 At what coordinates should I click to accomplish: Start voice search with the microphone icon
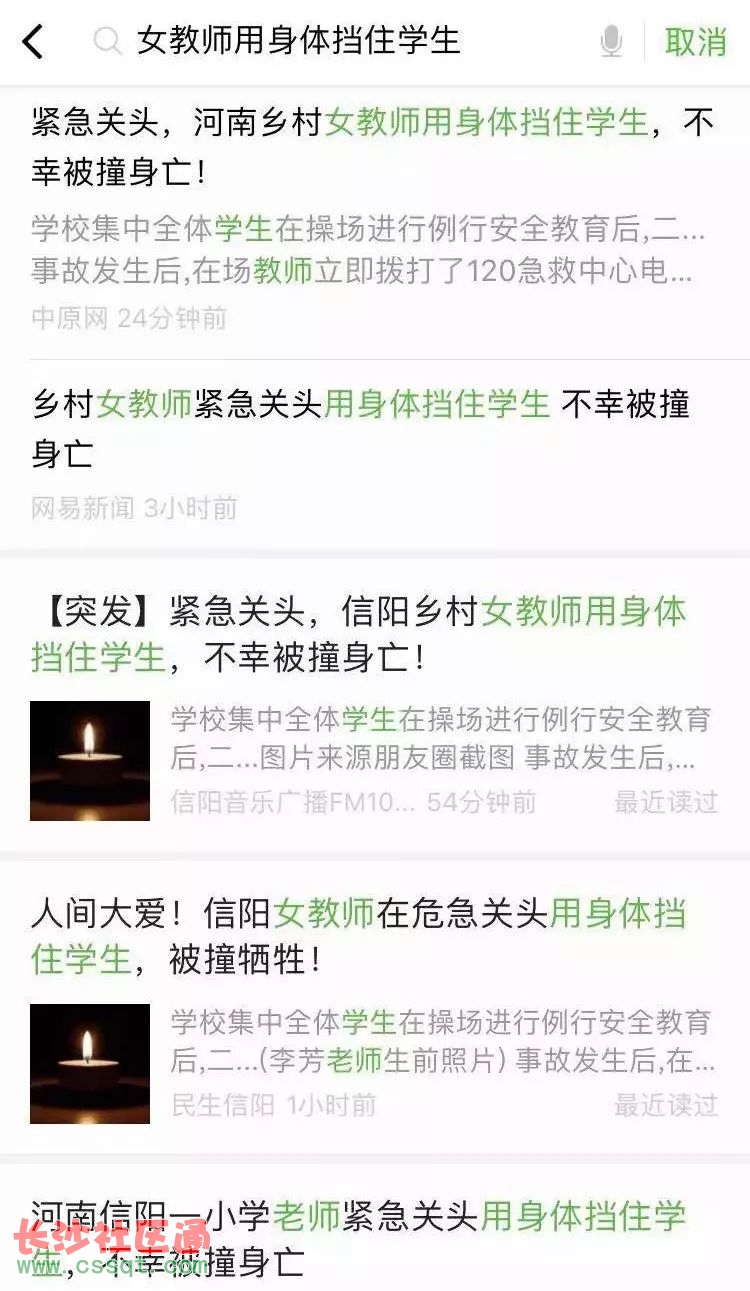(611, 42)
